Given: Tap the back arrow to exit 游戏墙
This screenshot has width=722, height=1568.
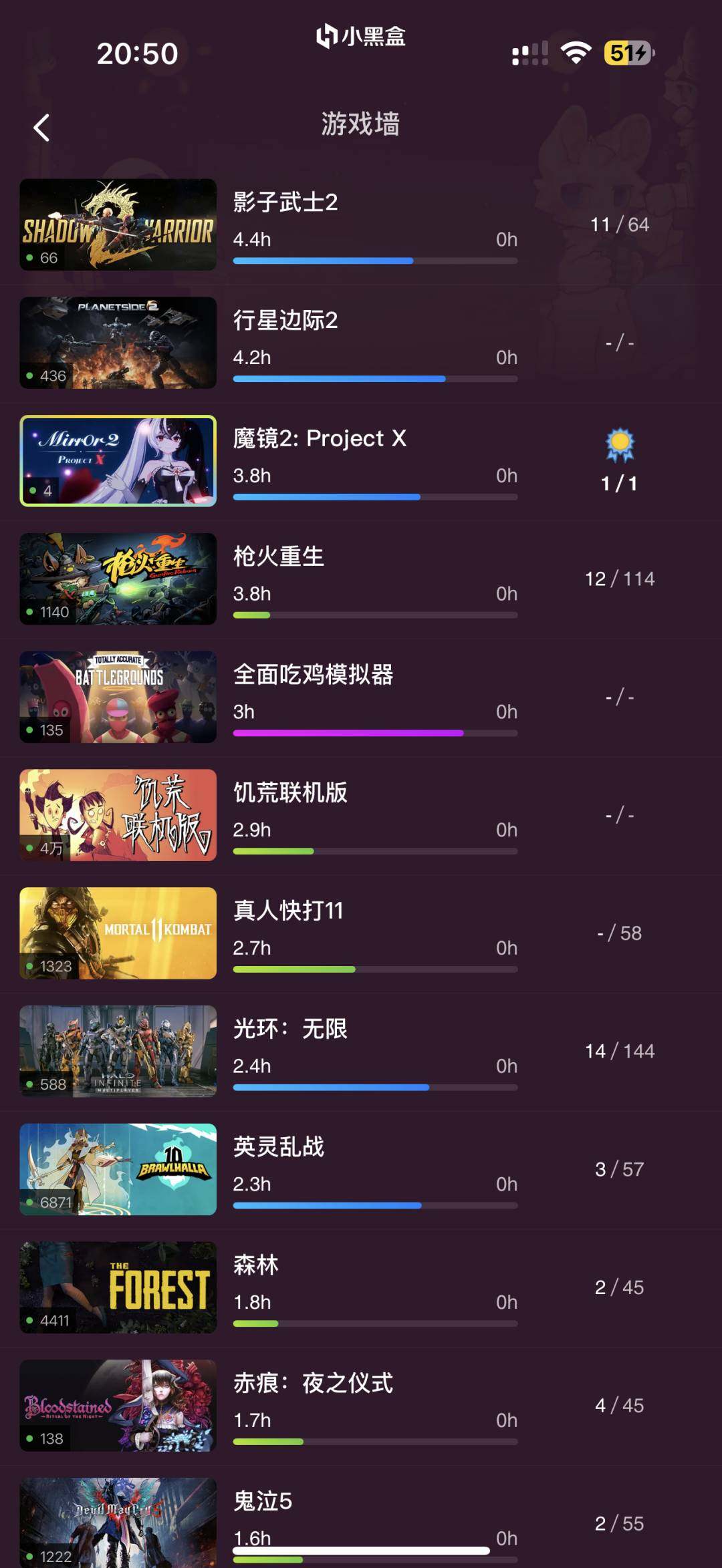Looking at the screenshot, I should tap(41, 127).
